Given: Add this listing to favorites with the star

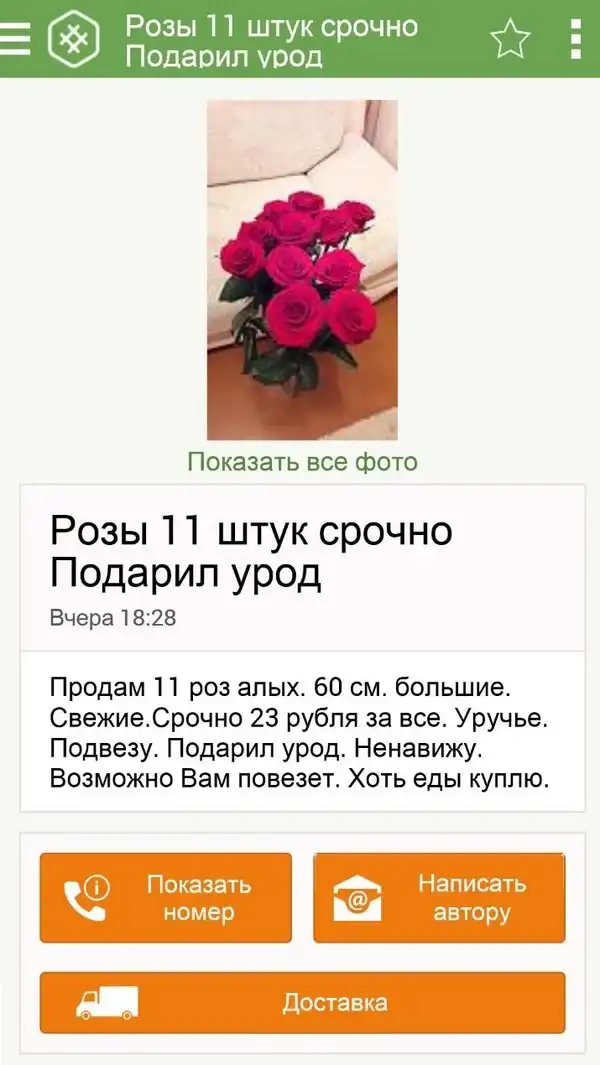Looking at the screenshot, I should [510, 39].
